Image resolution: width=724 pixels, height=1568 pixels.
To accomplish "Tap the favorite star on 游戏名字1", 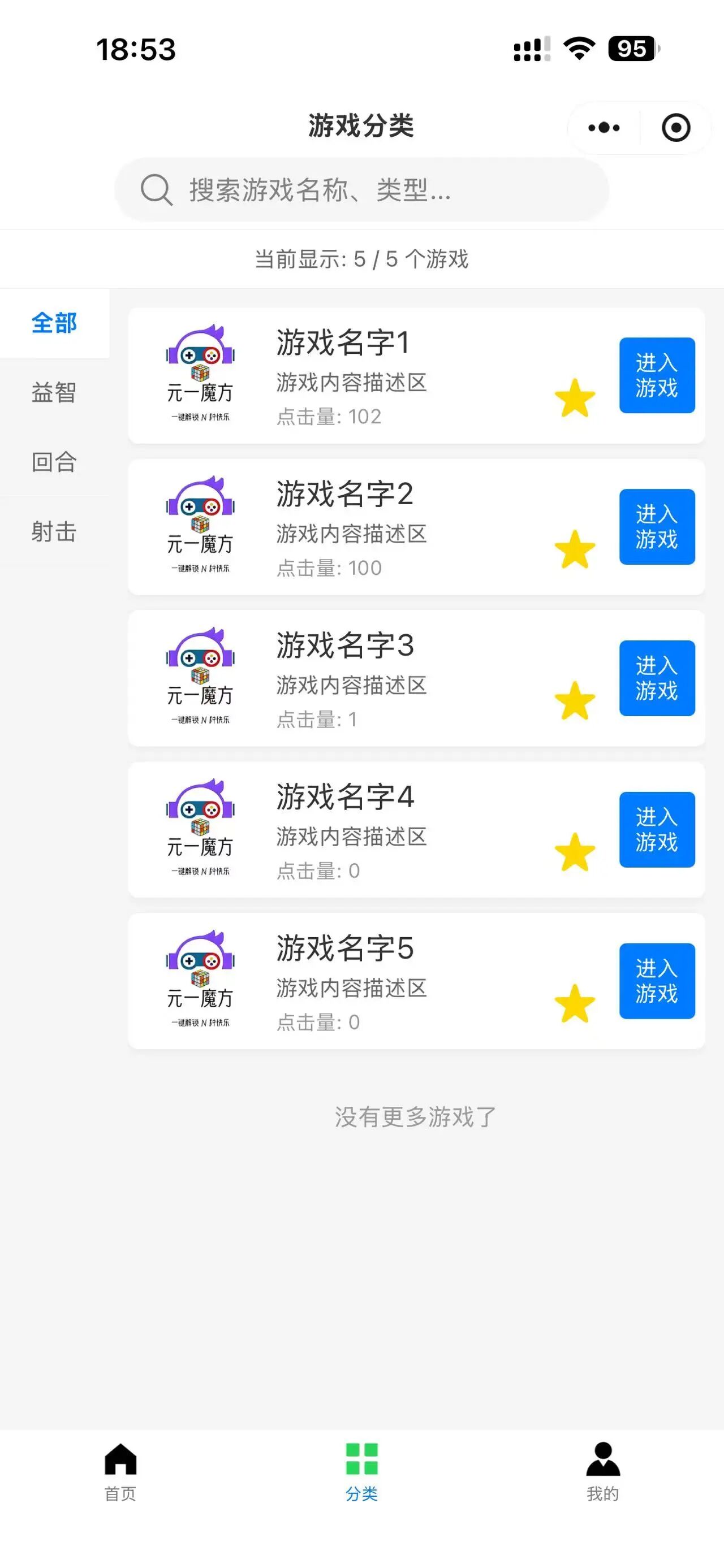I will (575, 399).
